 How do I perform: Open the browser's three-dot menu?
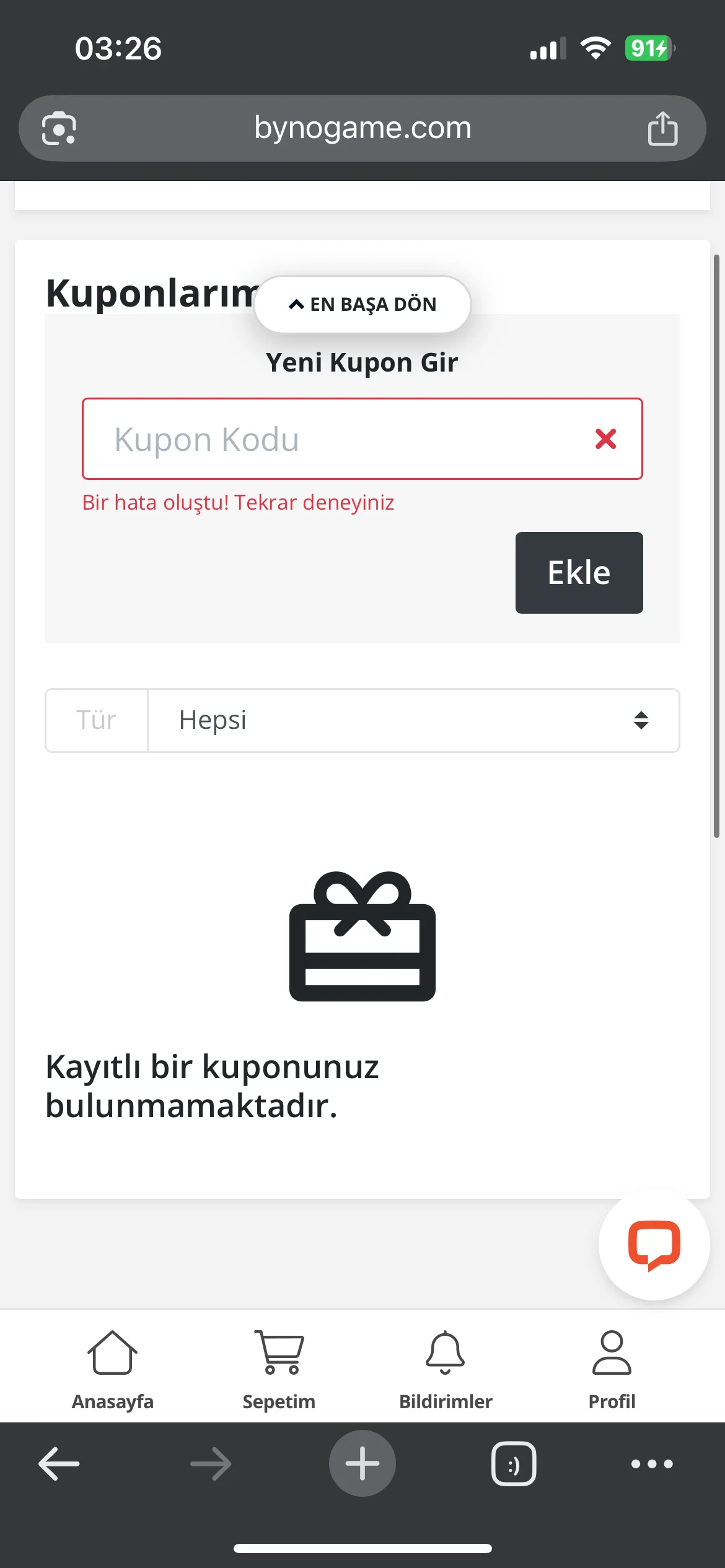point(652,1463)
